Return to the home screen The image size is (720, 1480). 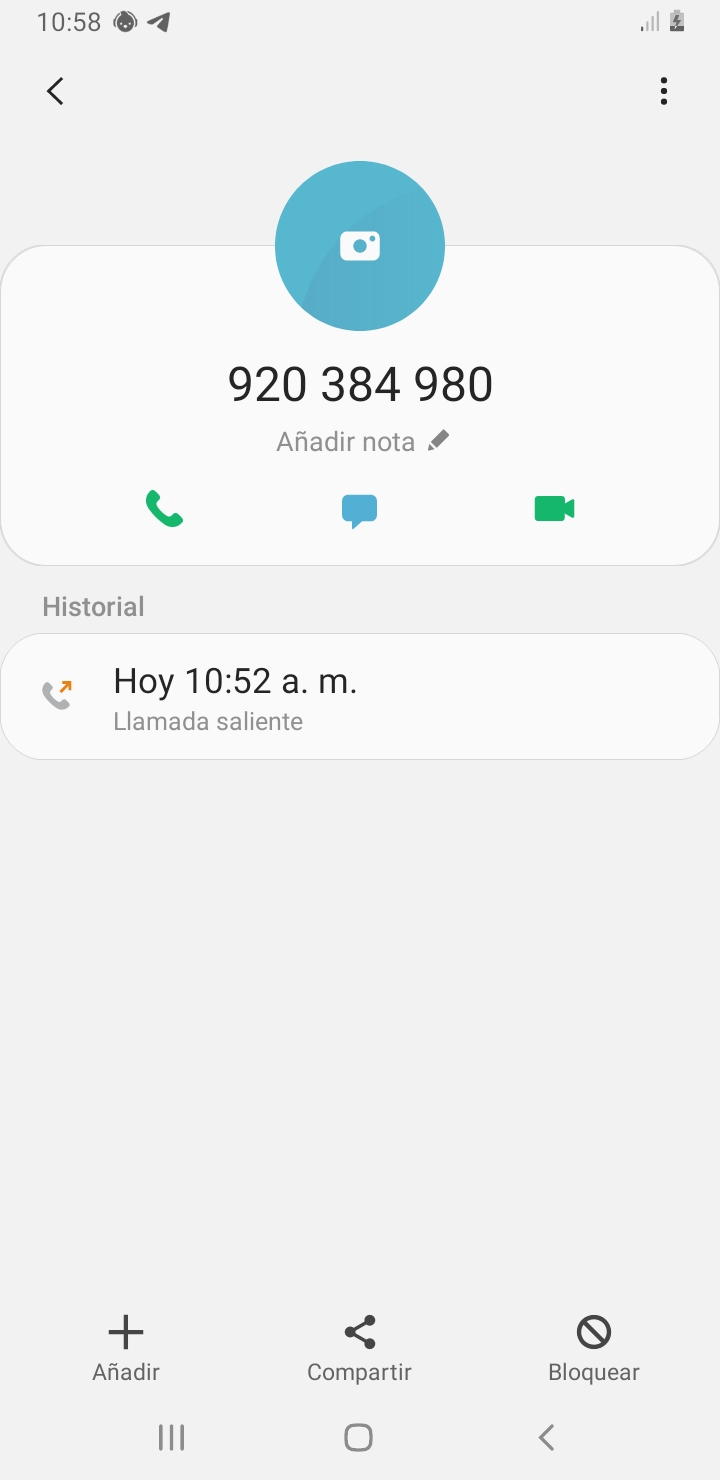point(358,1438)
